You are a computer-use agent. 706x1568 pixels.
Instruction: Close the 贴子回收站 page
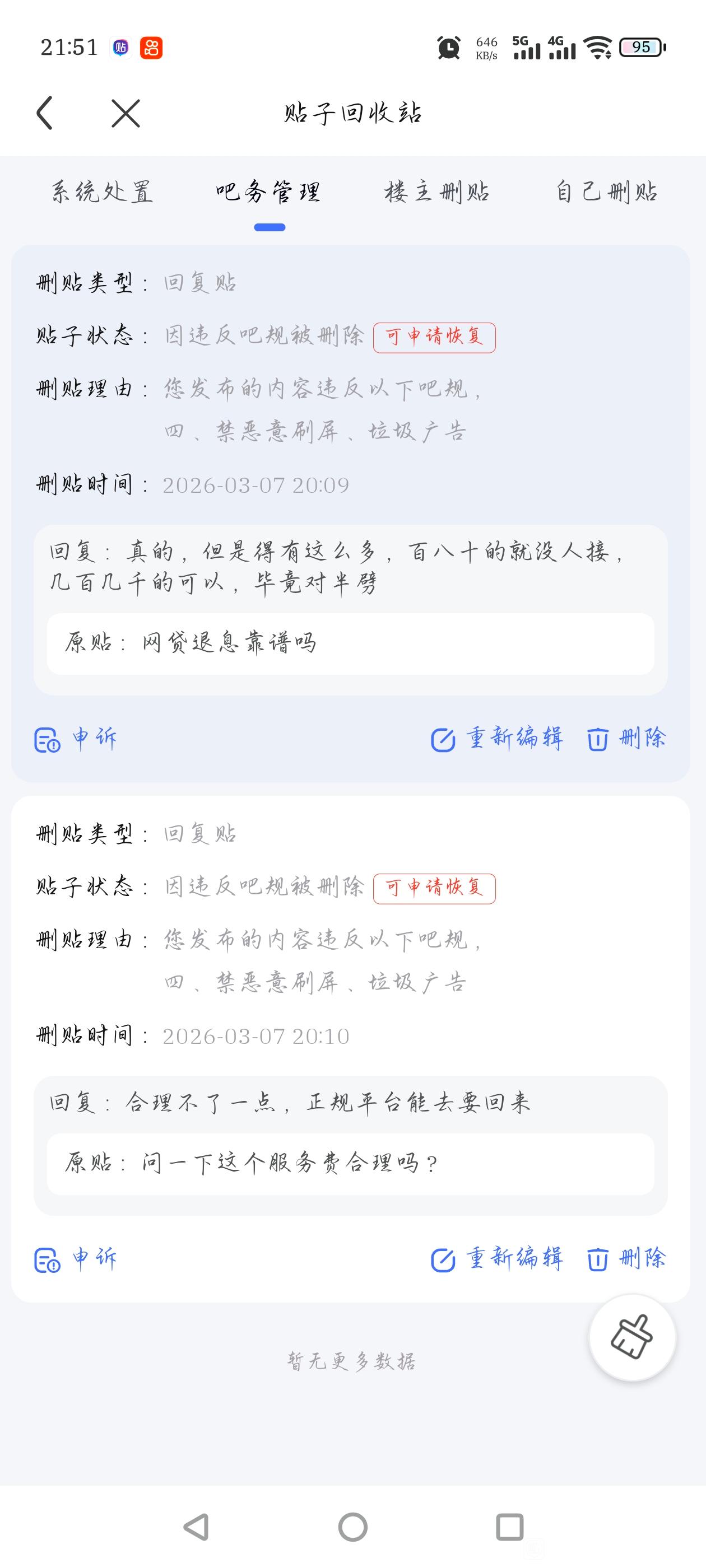coord(126,113)
